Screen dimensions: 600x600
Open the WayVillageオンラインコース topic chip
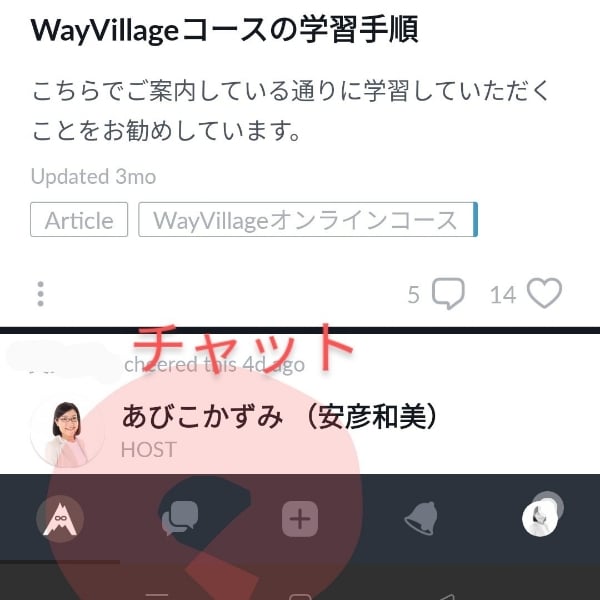(x=306, y=220)
